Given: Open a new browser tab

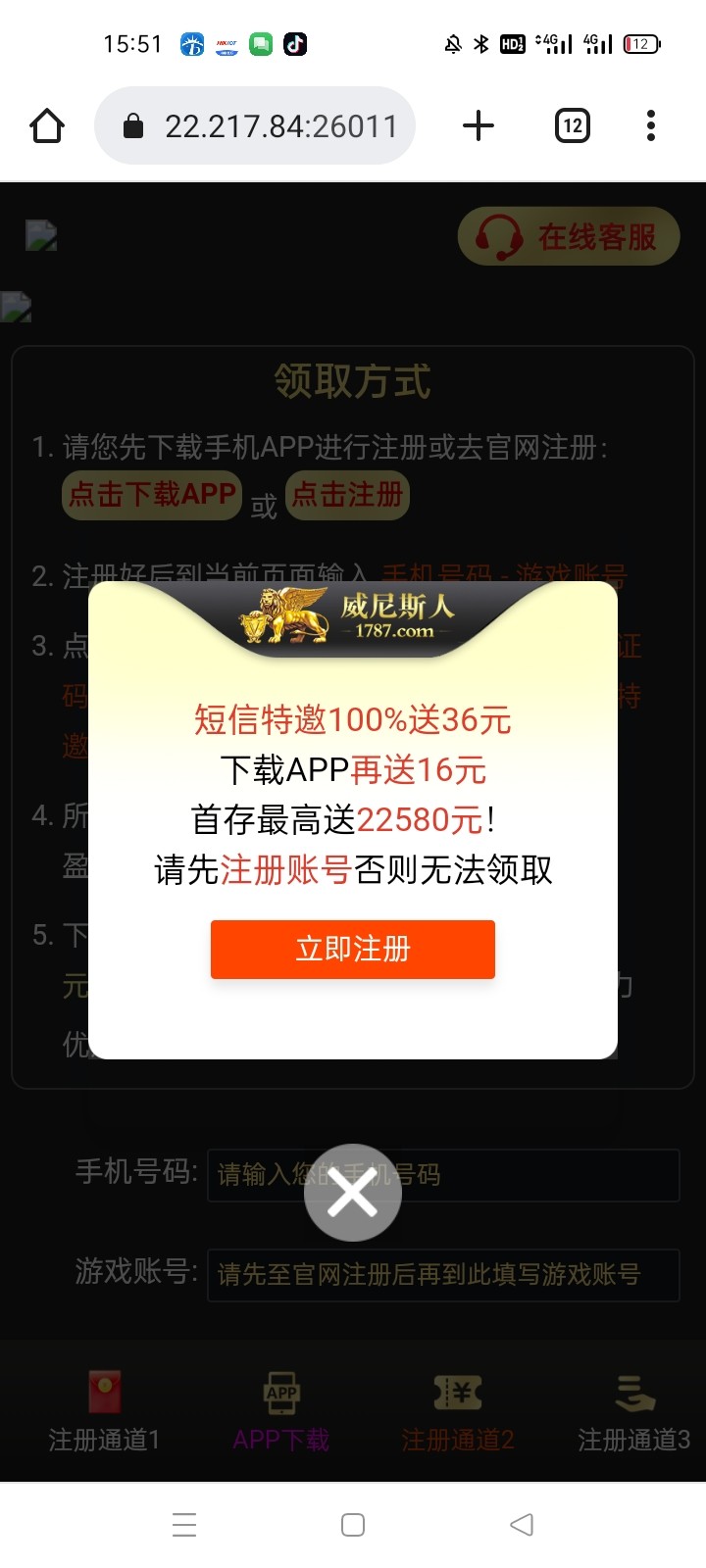Looking at the screenshot, I should (478, 125).
